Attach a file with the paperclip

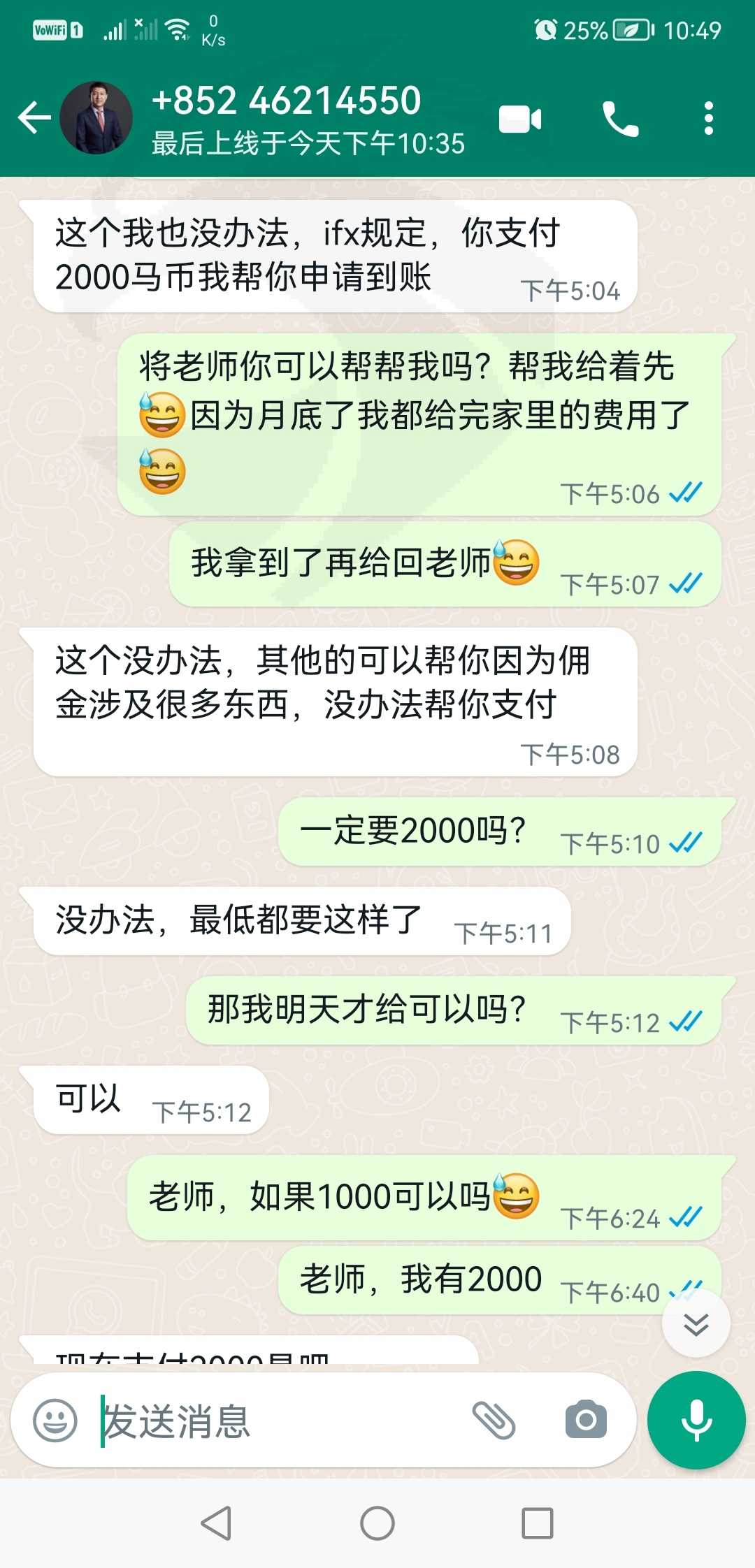tap(494, 1420)
